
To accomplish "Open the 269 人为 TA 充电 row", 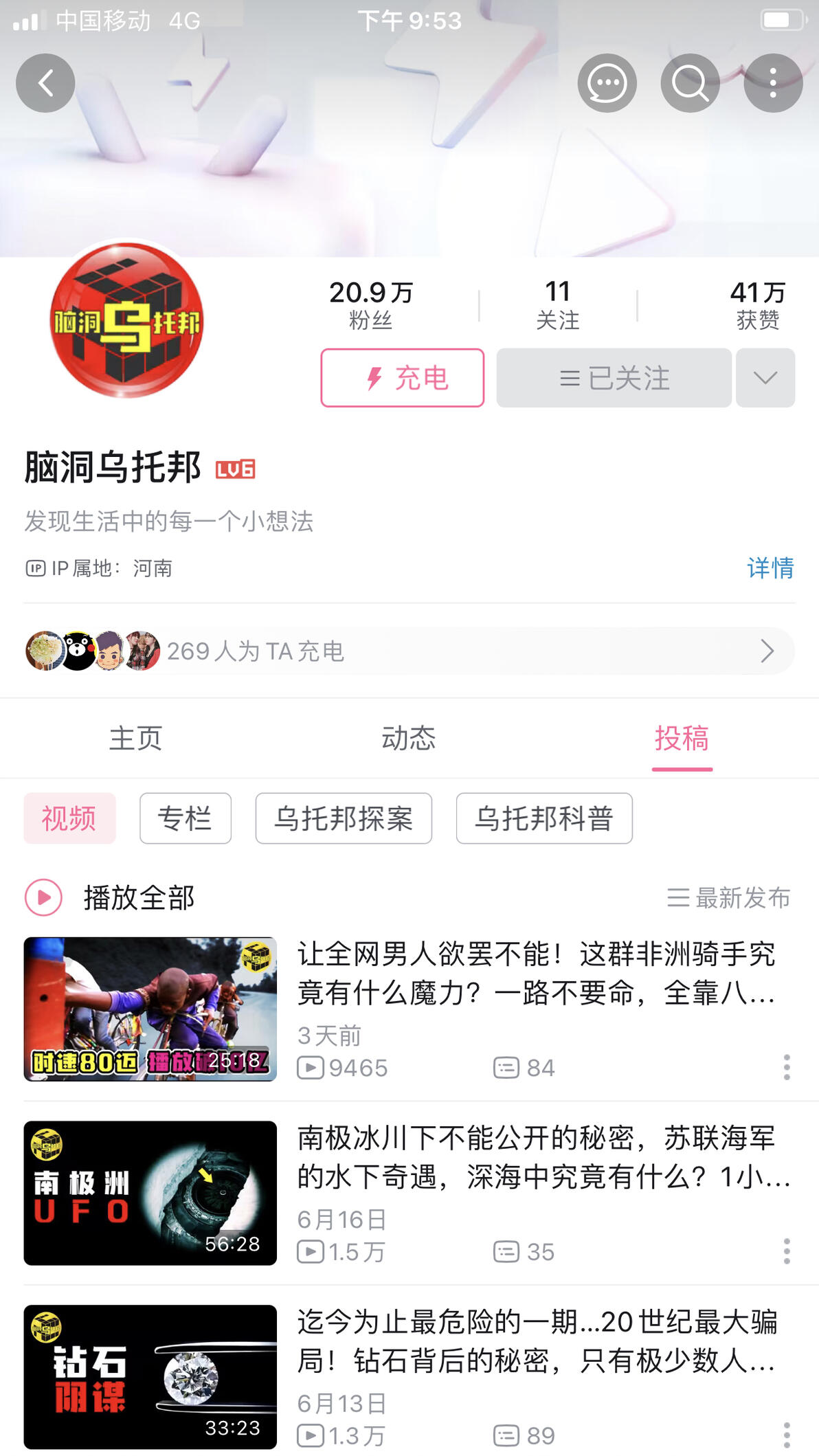I will [410, 651].
